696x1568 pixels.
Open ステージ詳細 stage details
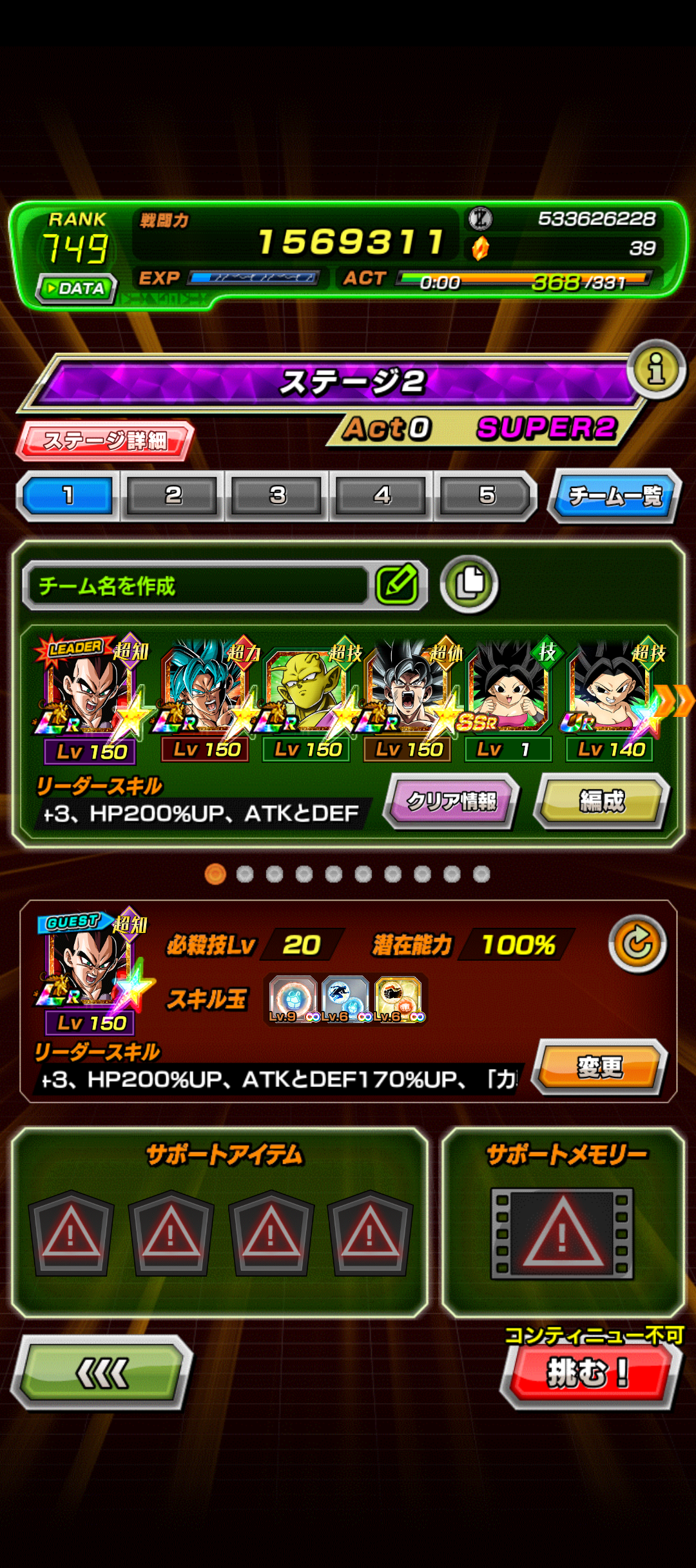click(x=105, y=441)
